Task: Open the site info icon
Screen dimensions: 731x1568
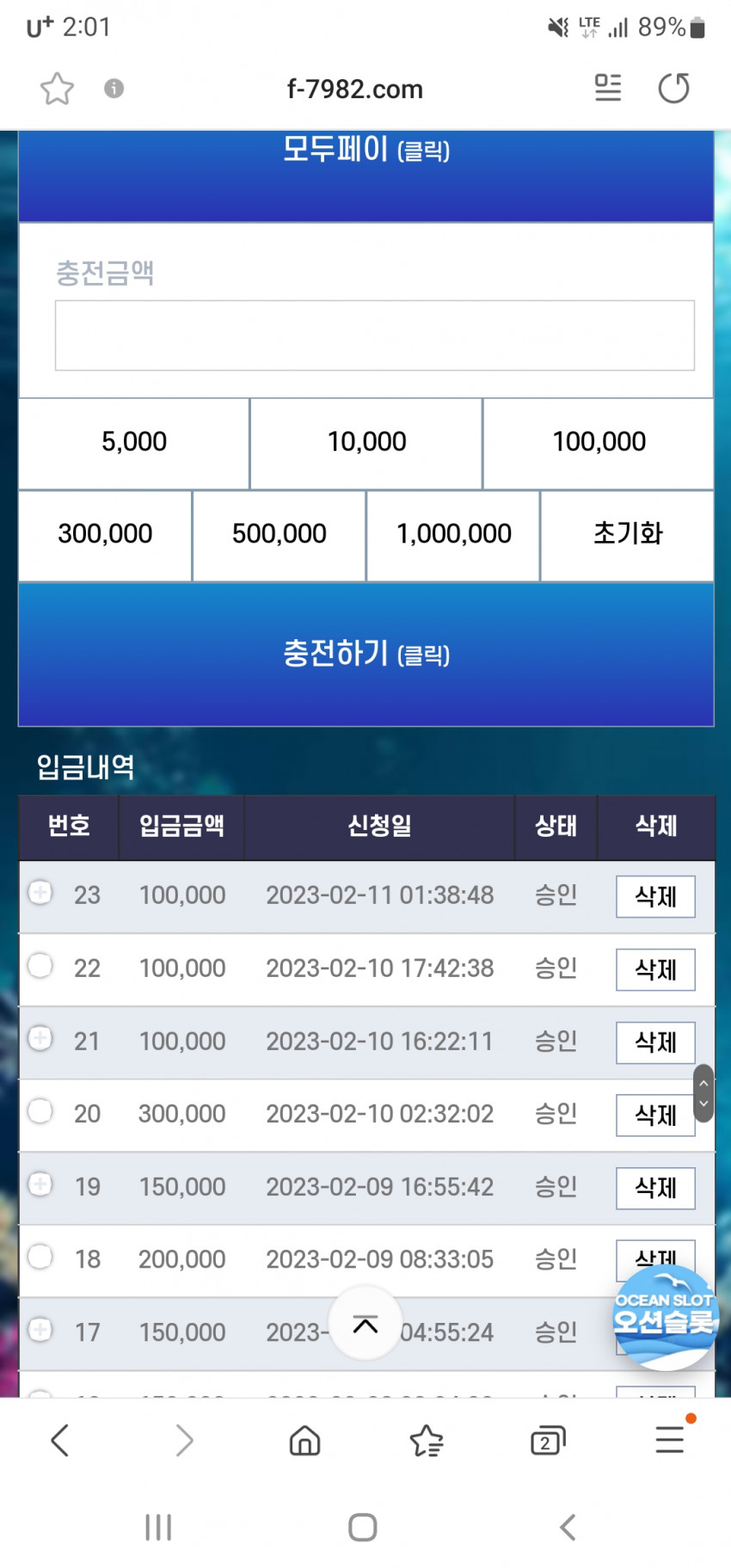Action: 114,88
